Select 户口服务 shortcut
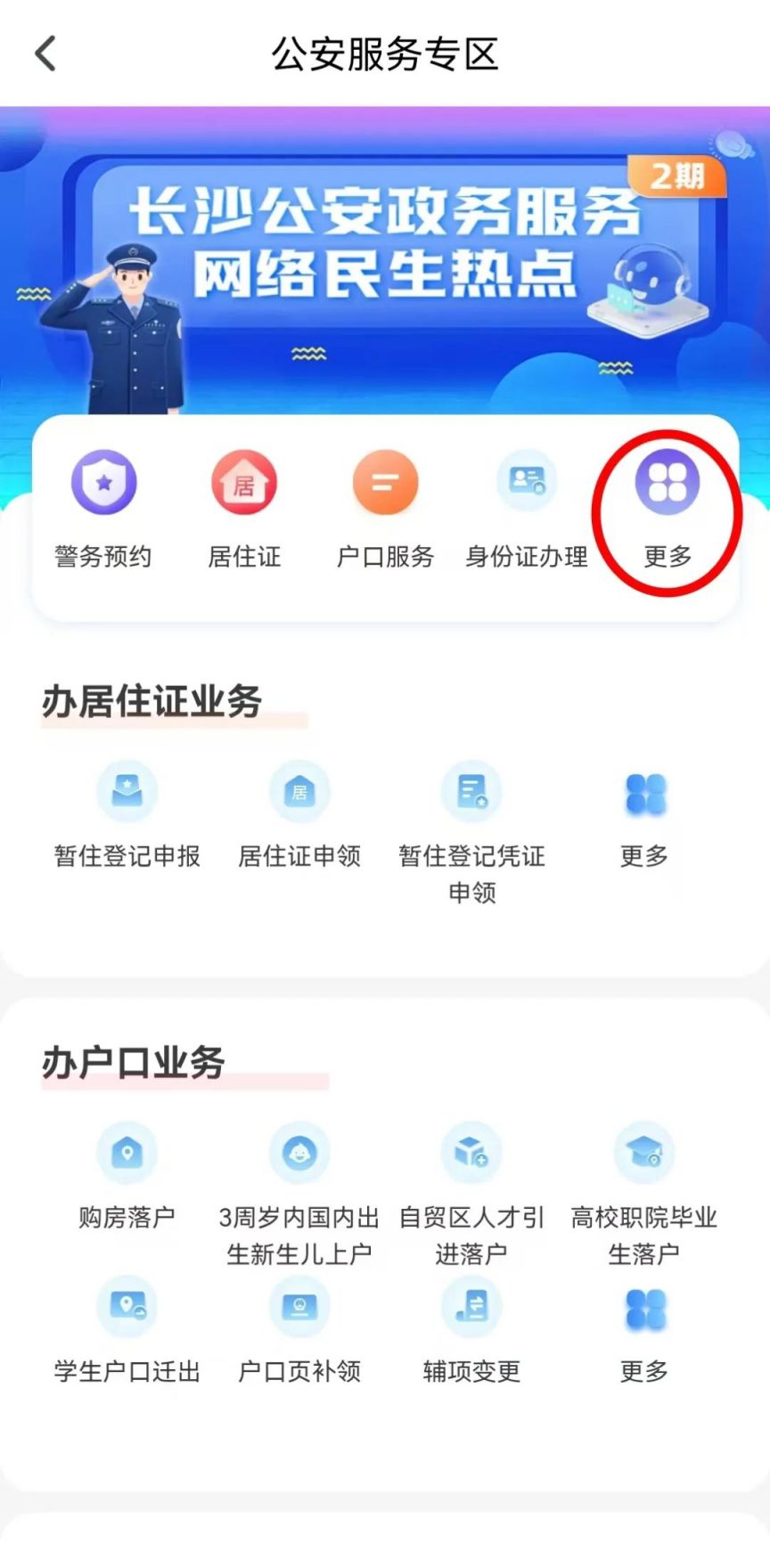The width and height of the screenshot is (770, 1568). click(x=385, y=510)
